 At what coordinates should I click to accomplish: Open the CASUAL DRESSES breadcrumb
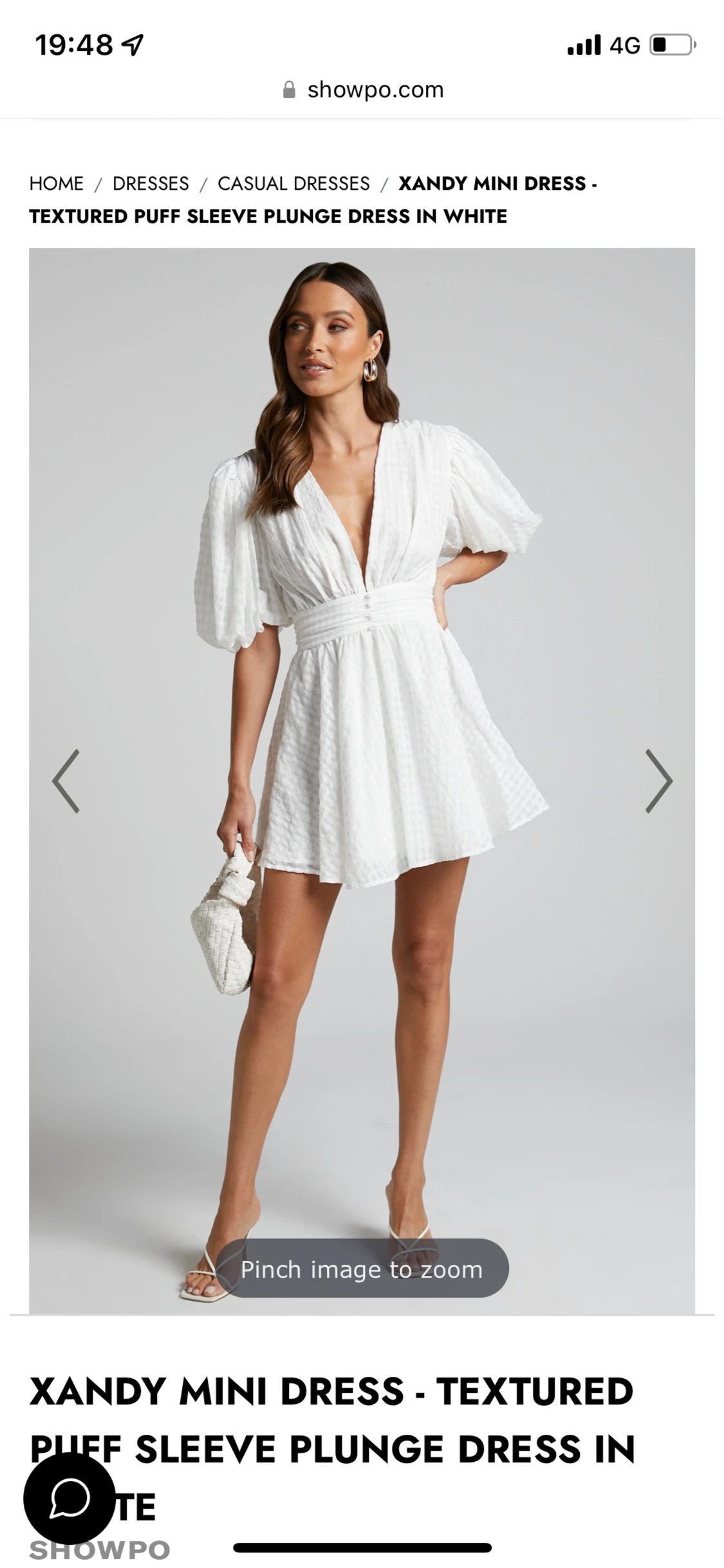pyautogui.click(x=293, y=183)
